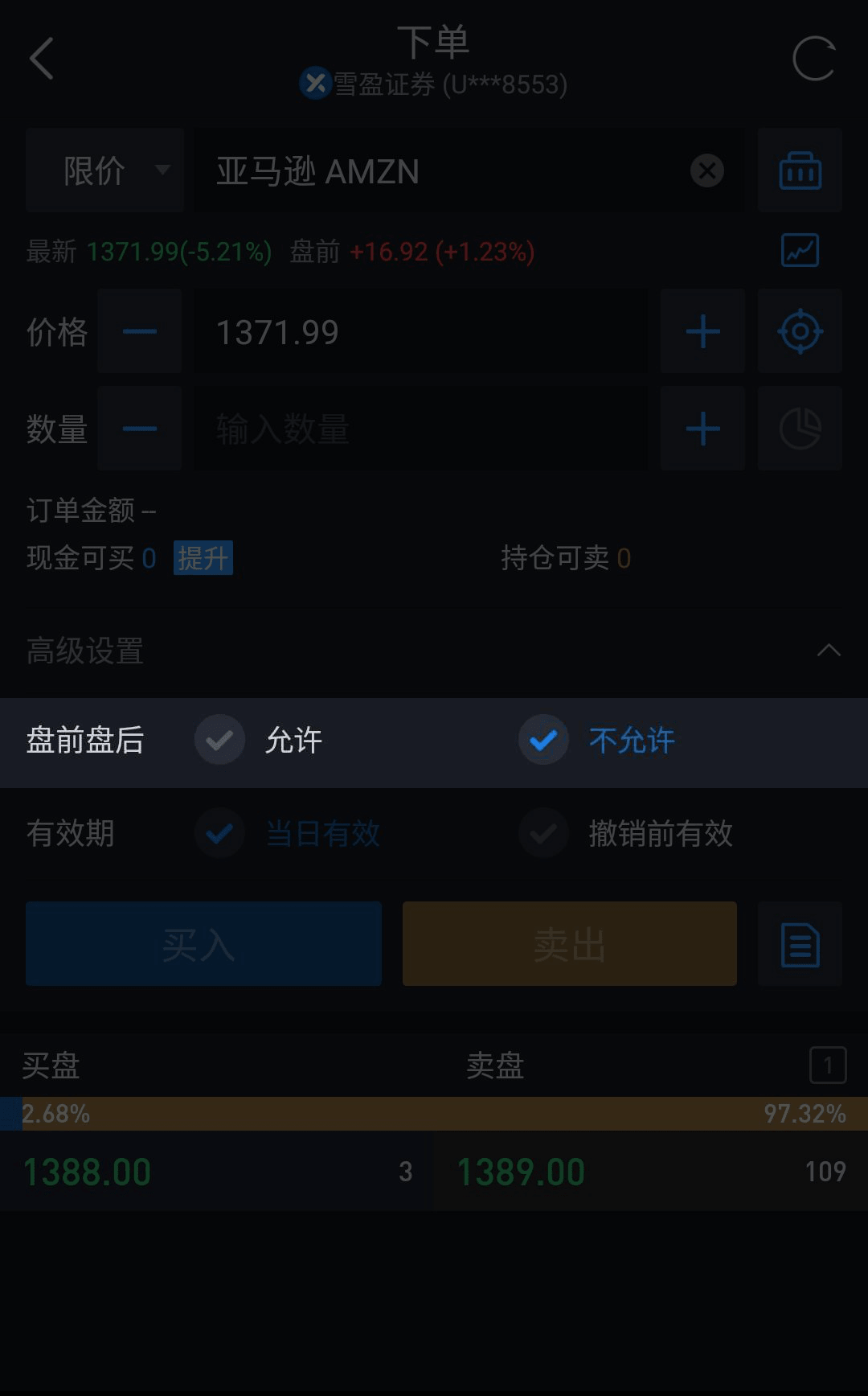Decrease the 数量 value

tap(140, 429)
